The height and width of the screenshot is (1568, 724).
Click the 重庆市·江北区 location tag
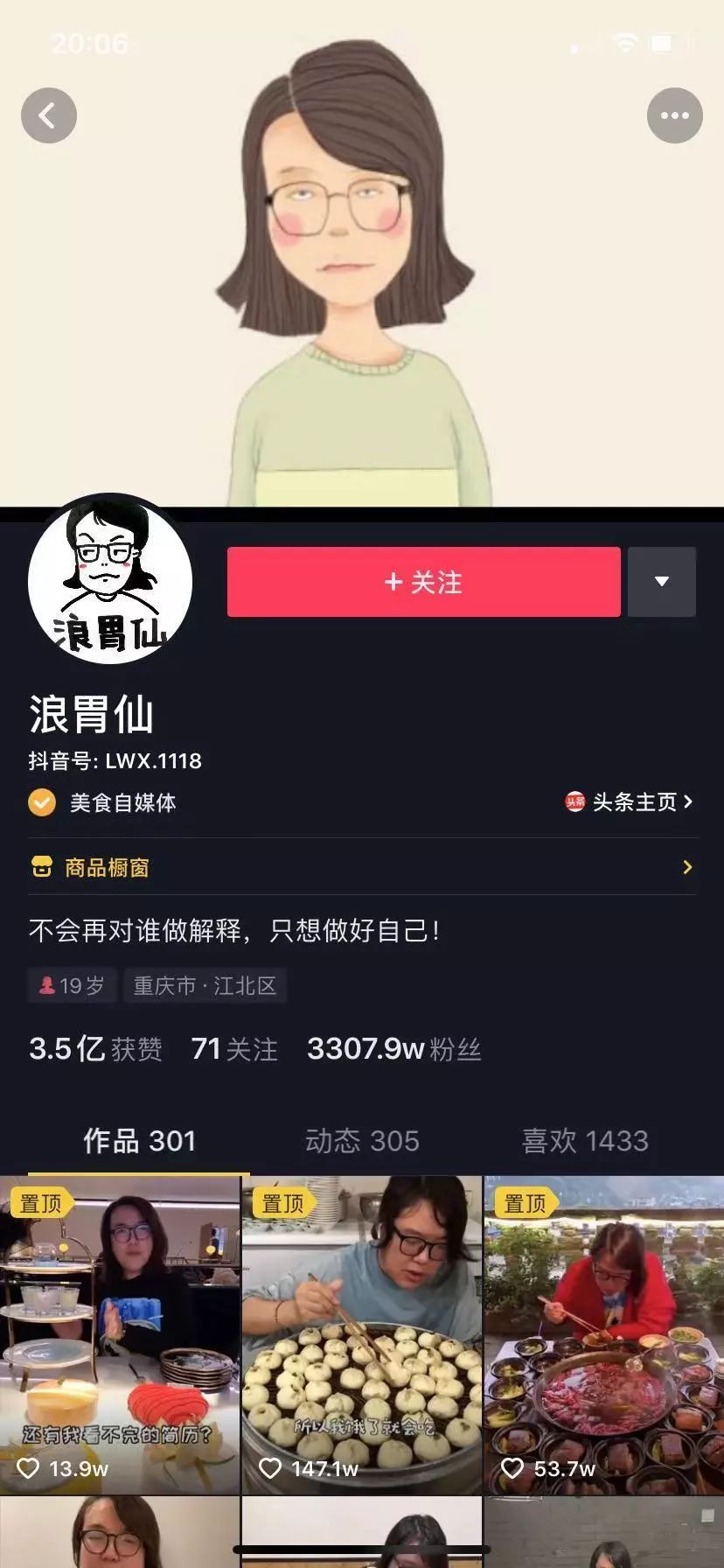pyautogui.click(x=205, y=985)
